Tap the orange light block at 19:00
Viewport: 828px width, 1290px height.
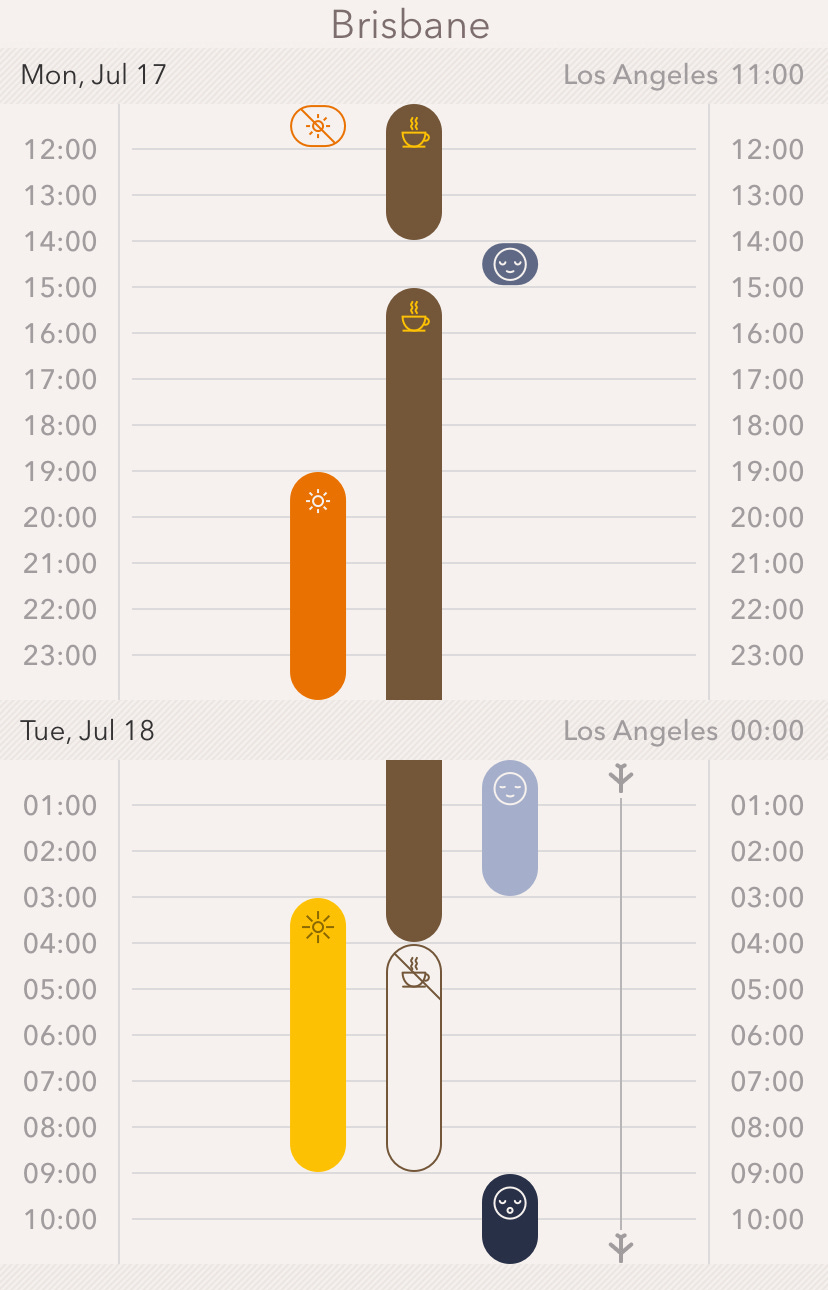coord(318,585)
